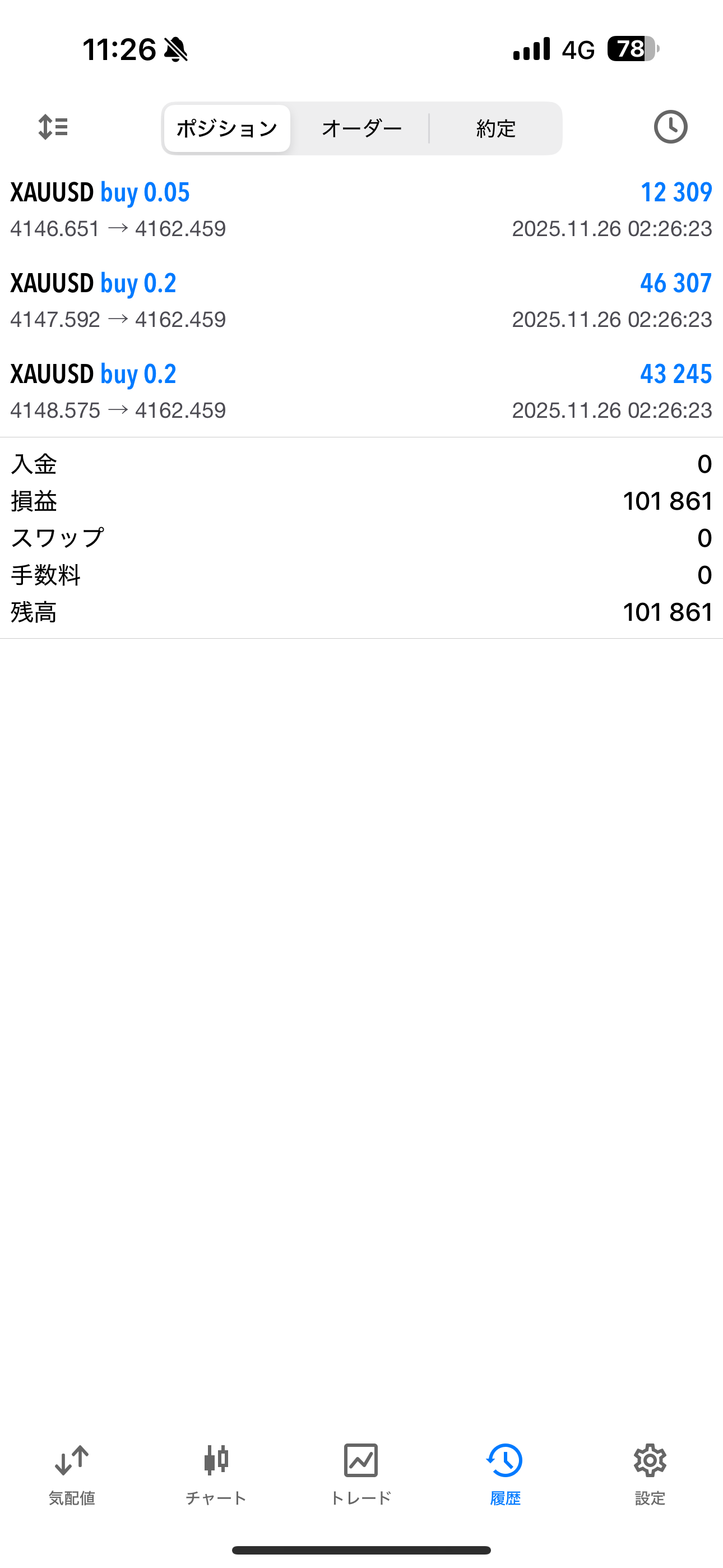Select the ポジション segment

[227, 128]
